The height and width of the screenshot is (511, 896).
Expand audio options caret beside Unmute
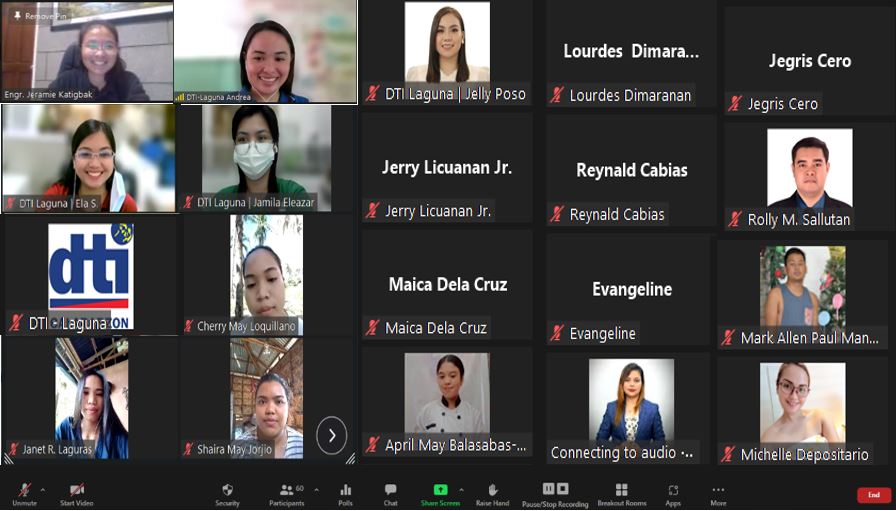tap(42, 489)
